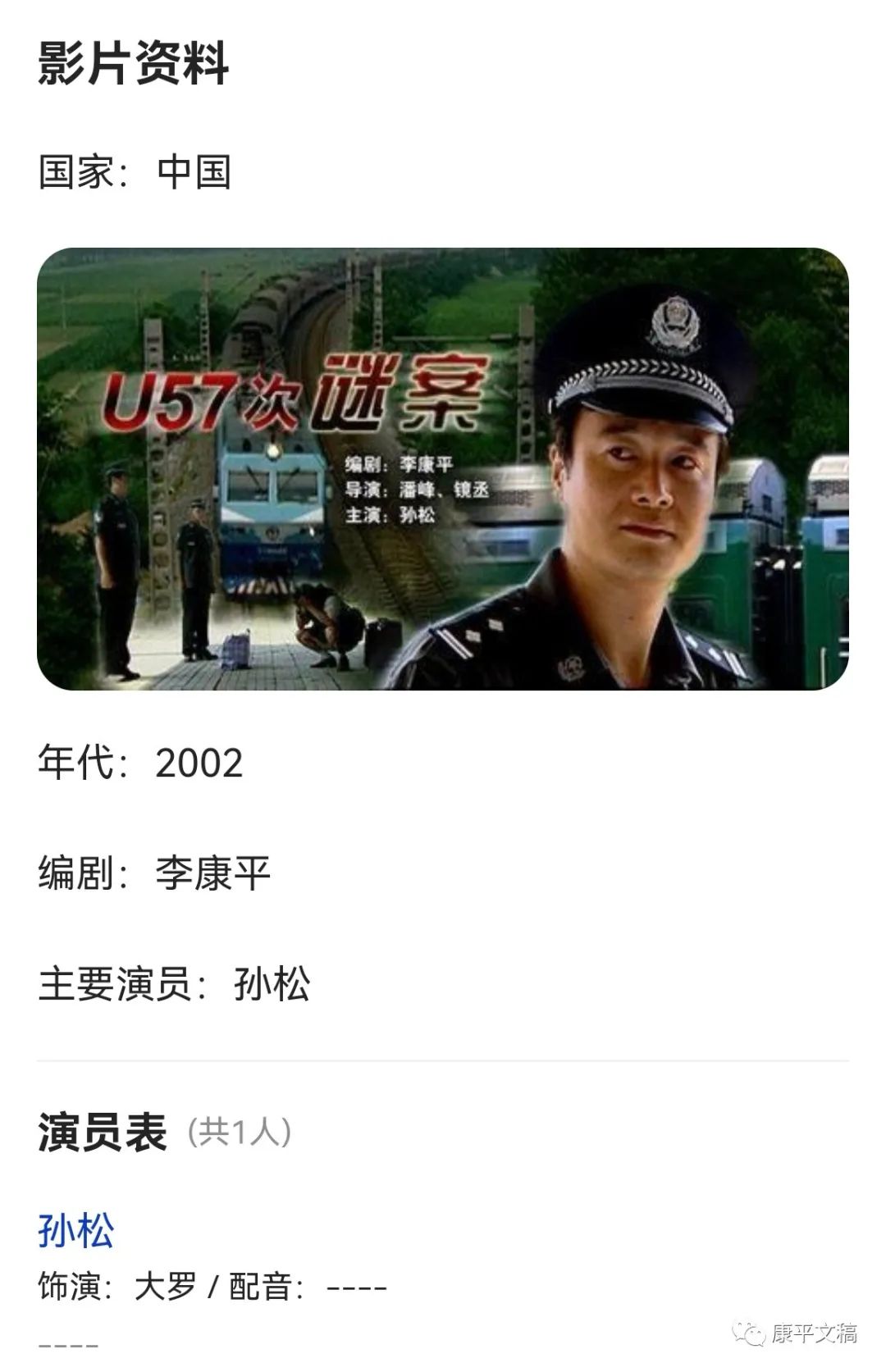Open the U57次谜案 poster image
The image size is (886, 1372).
coord(443,469)
